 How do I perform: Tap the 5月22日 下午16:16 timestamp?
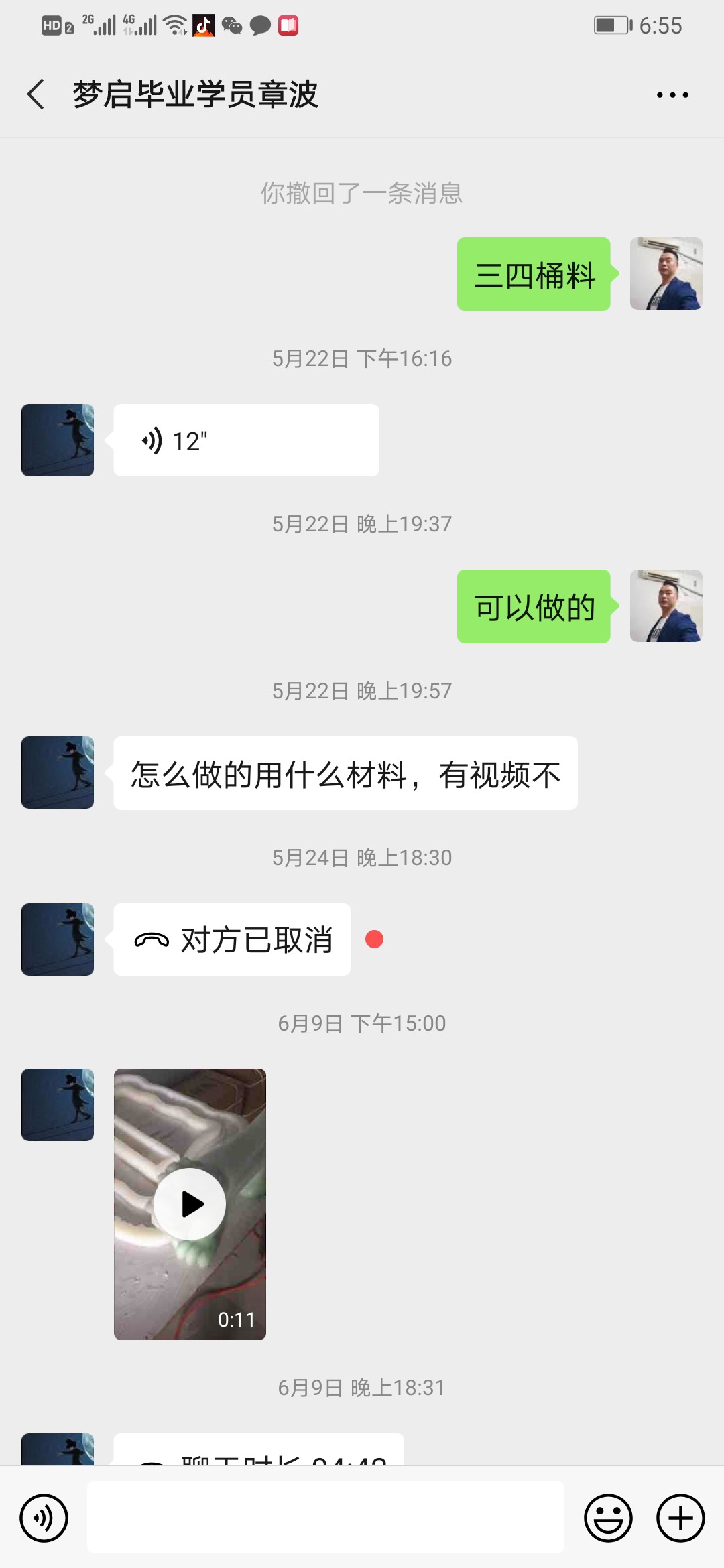(362, 358)
